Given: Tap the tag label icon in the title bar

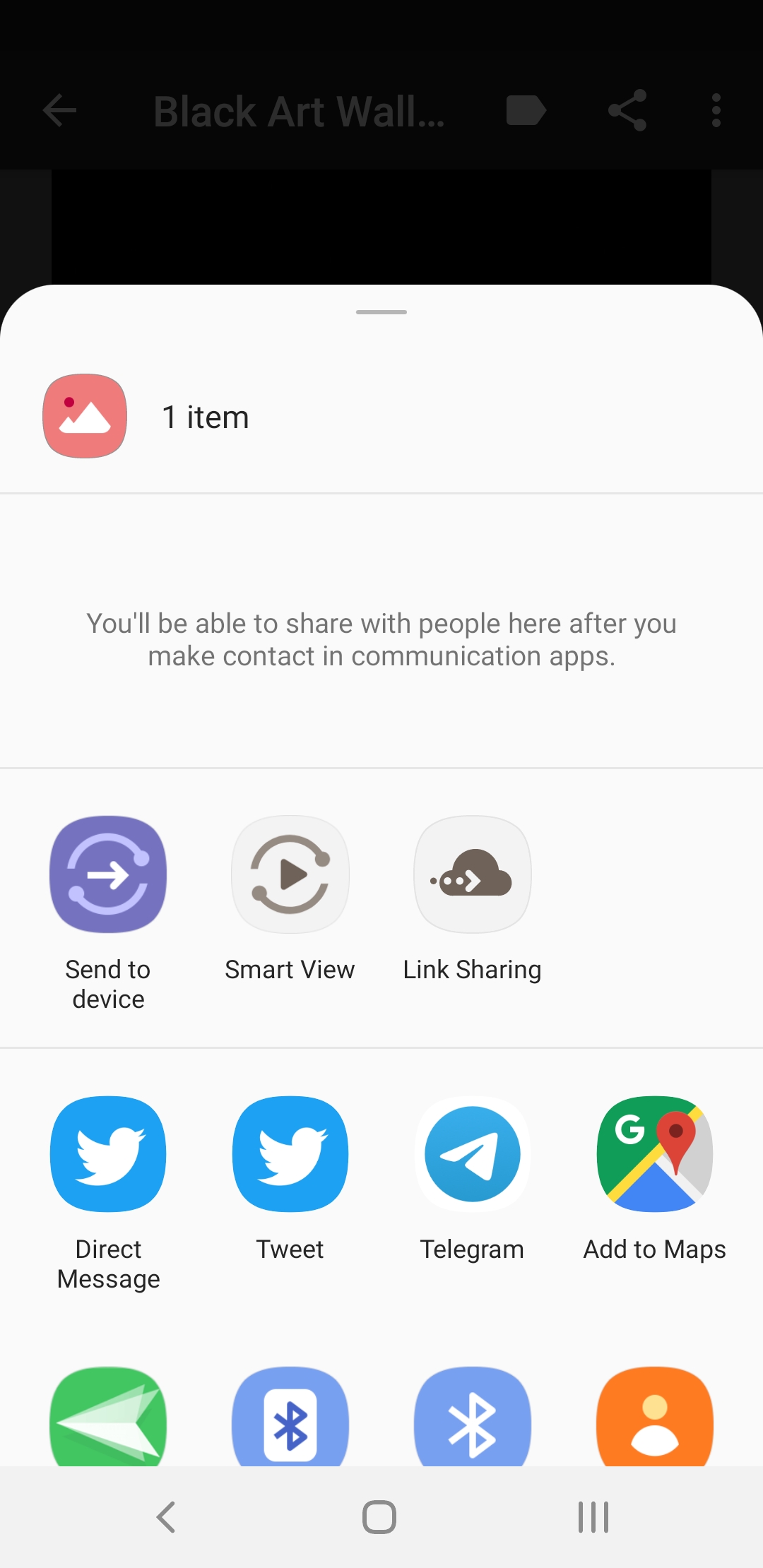Looking at the screenshot, I should click(526, 110).
